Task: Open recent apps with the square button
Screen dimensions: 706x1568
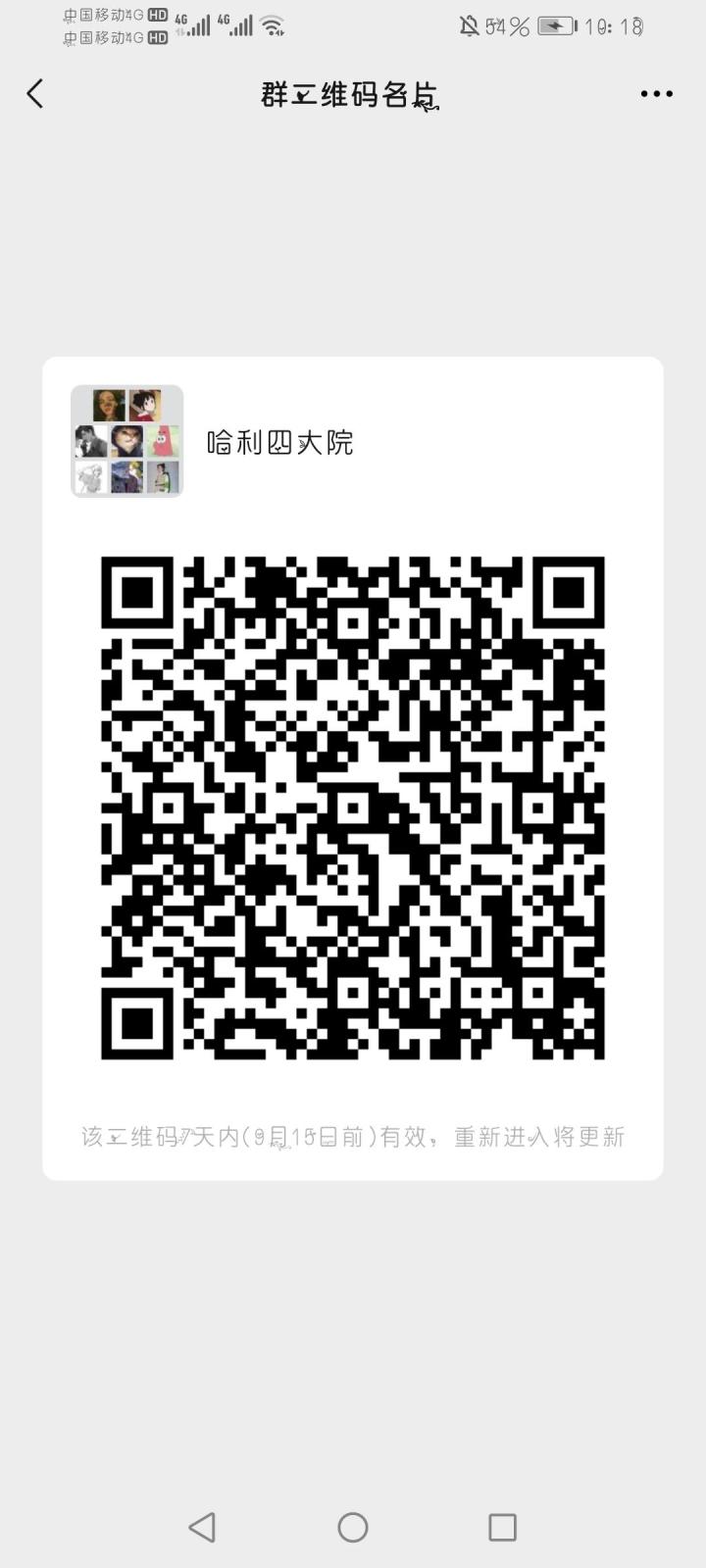Action: [503, 1527]
